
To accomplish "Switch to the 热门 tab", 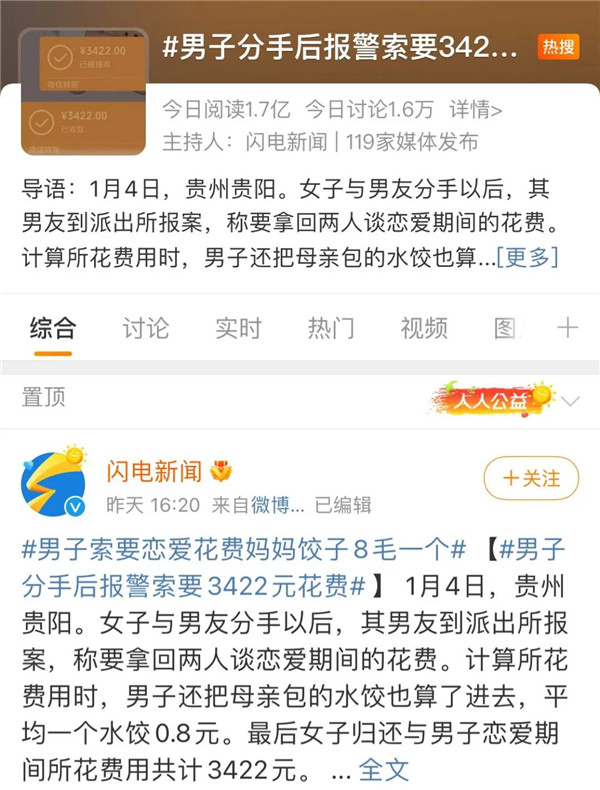I will click(x=331, y=328).
